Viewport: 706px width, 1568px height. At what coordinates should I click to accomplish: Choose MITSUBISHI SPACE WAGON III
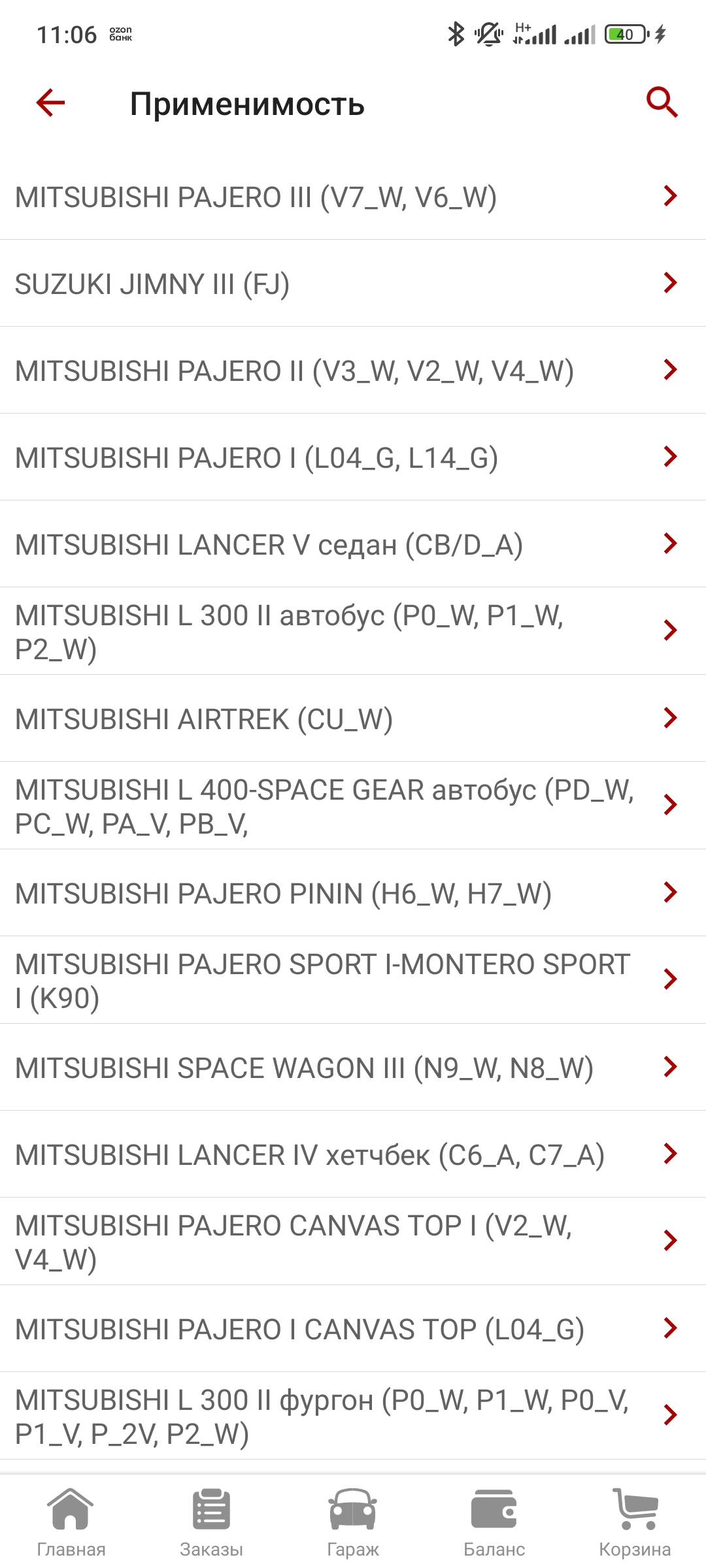pos(353,1068)
